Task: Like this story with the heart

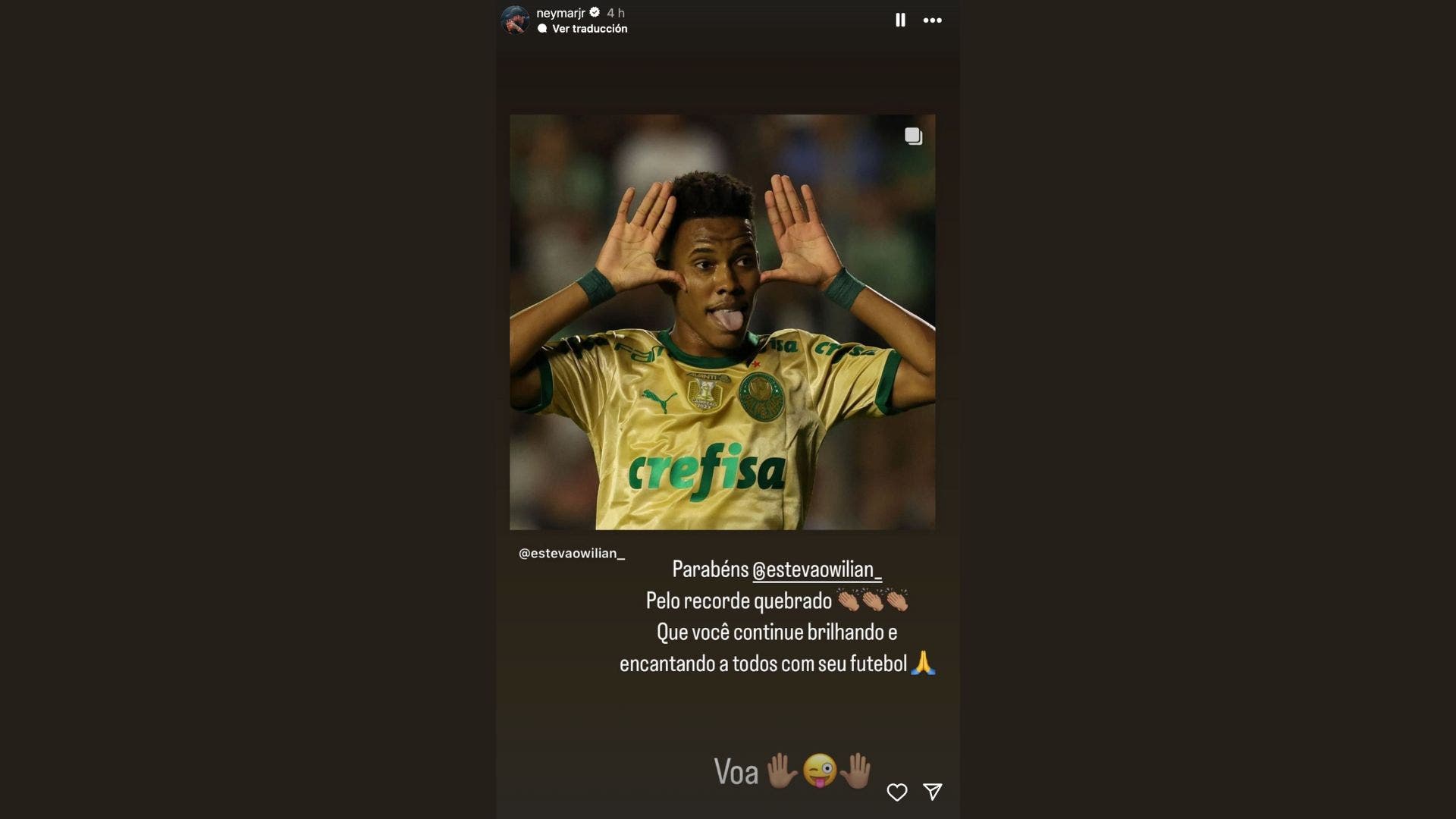Action: 897,792
